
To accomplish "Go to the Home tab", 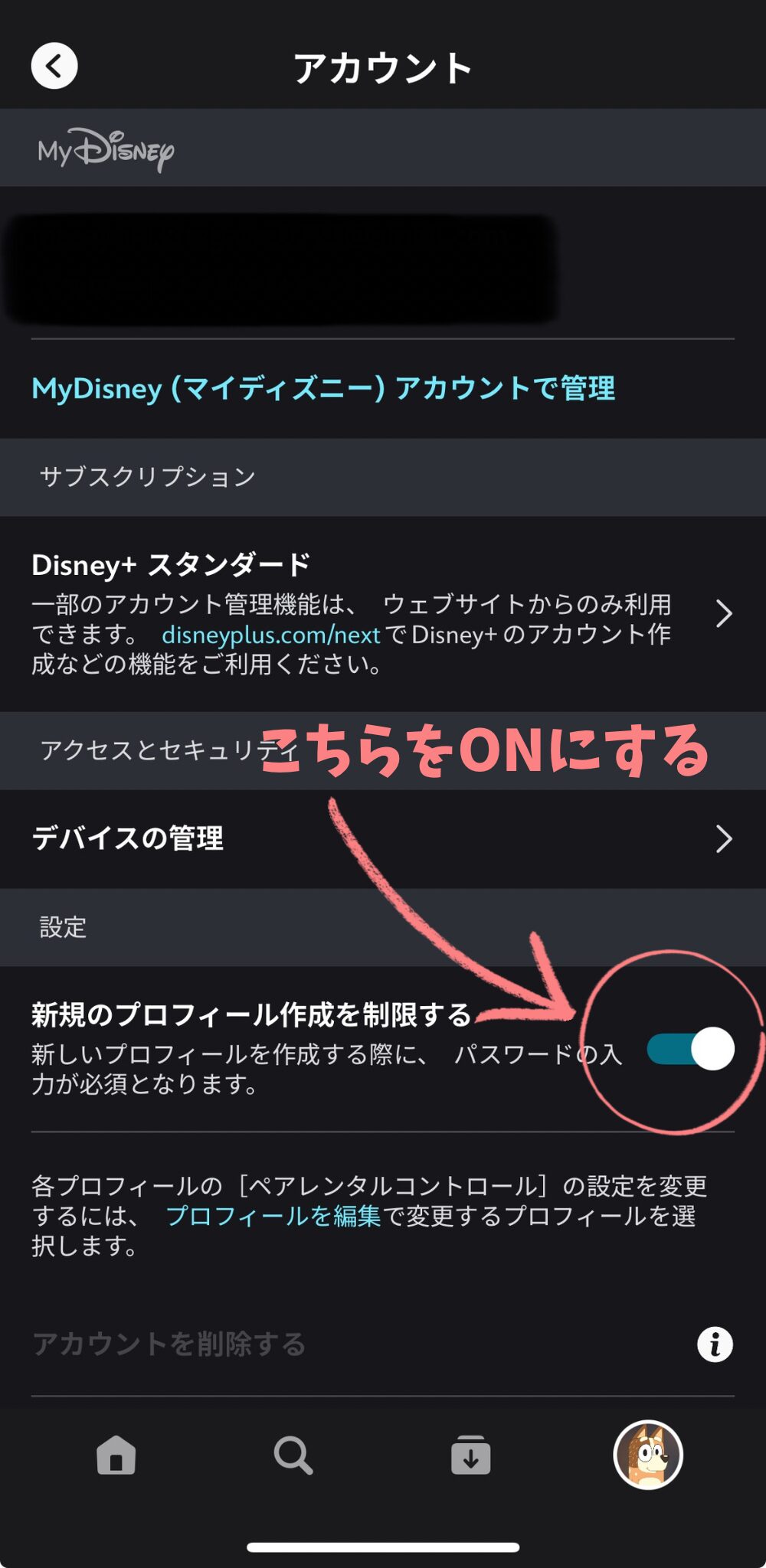I will [116, 1455].
